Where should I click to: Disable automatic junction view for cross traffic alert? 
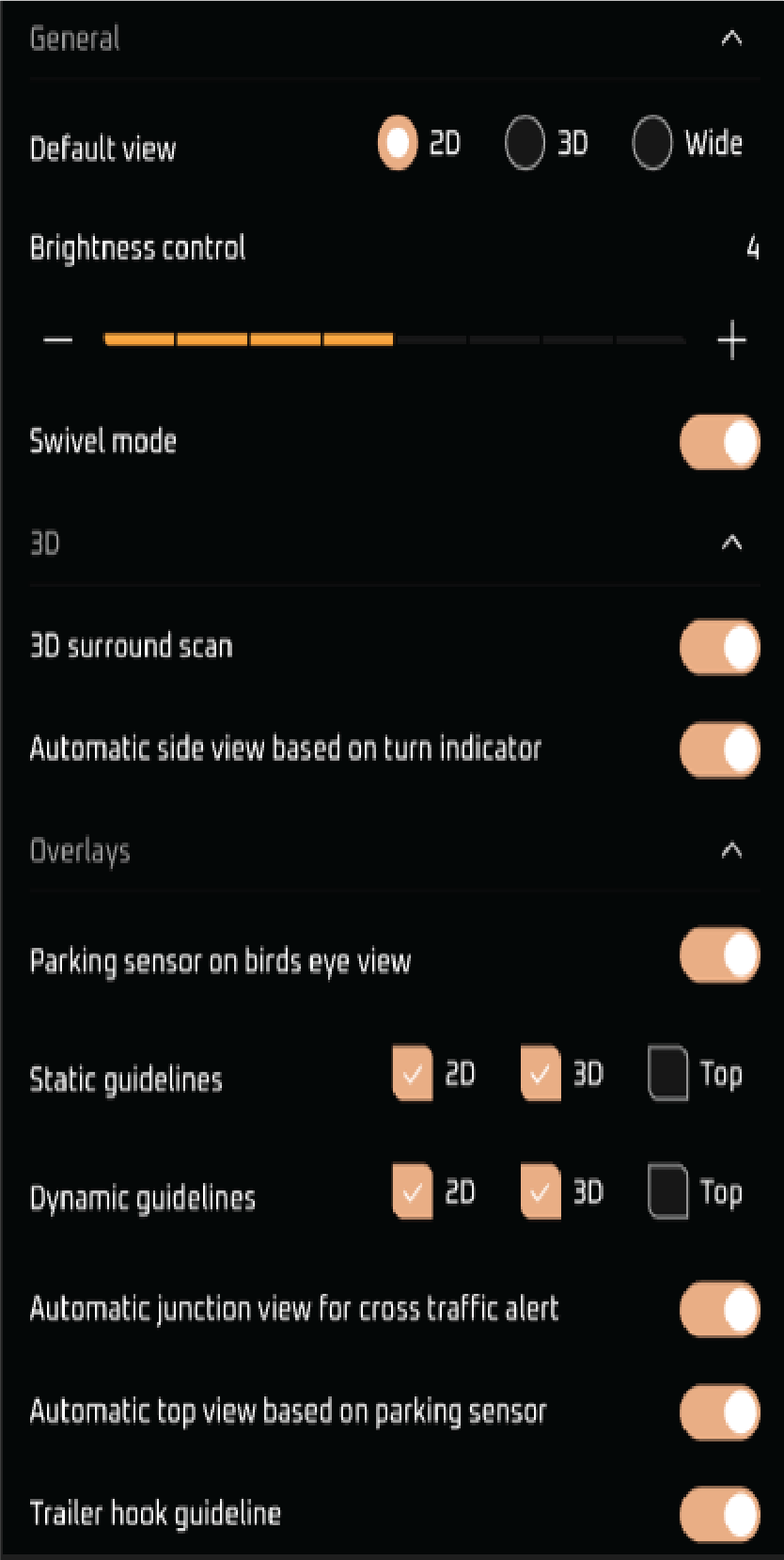tap(720, 1309)
